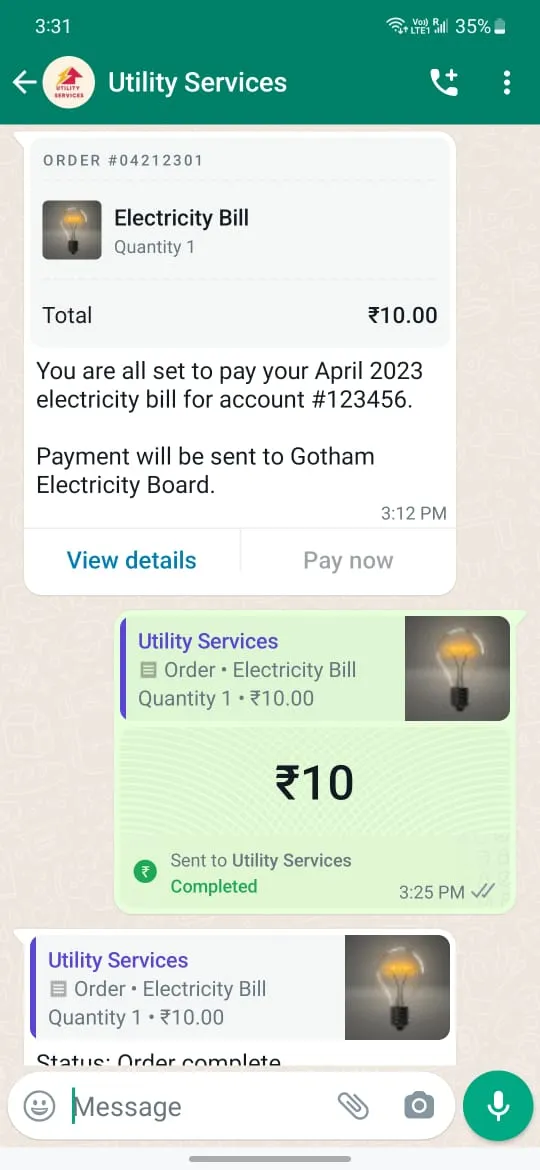The width and height of the screenshot is (540, 1170).
Task: Open the Order complete status card
Action: (239, 997)
